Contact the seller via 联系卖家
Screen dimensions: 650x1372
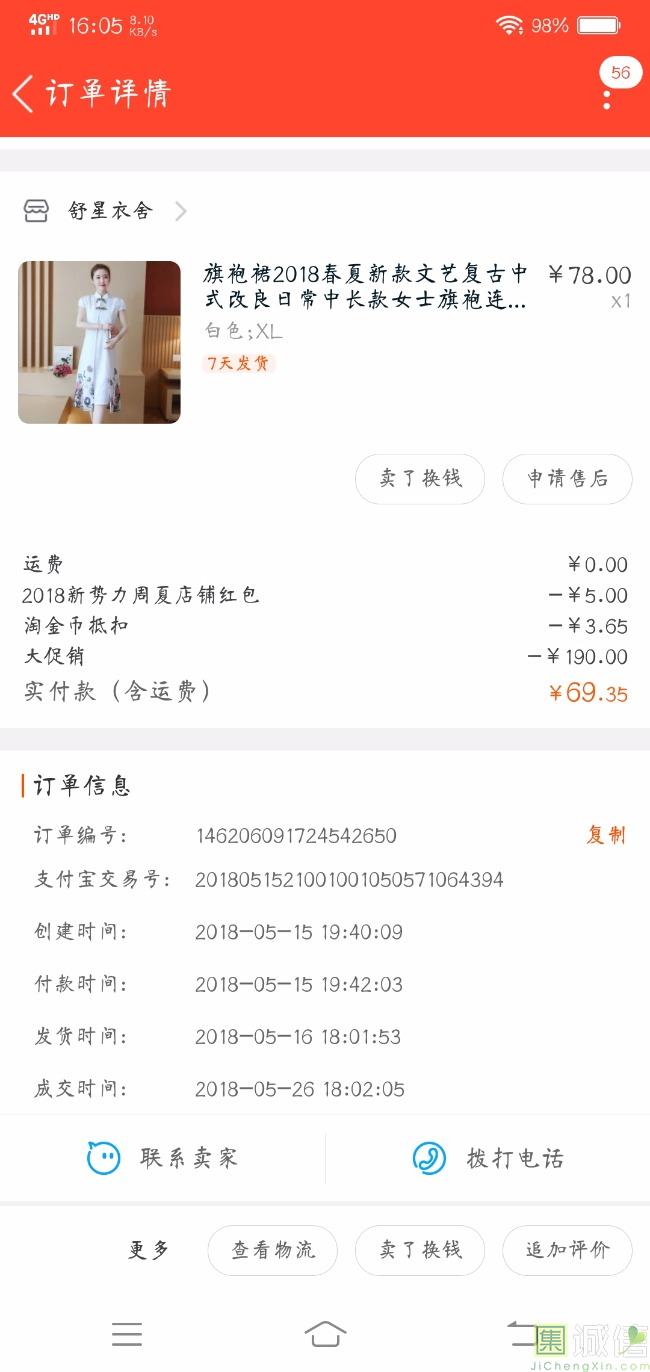(163, 1158)
